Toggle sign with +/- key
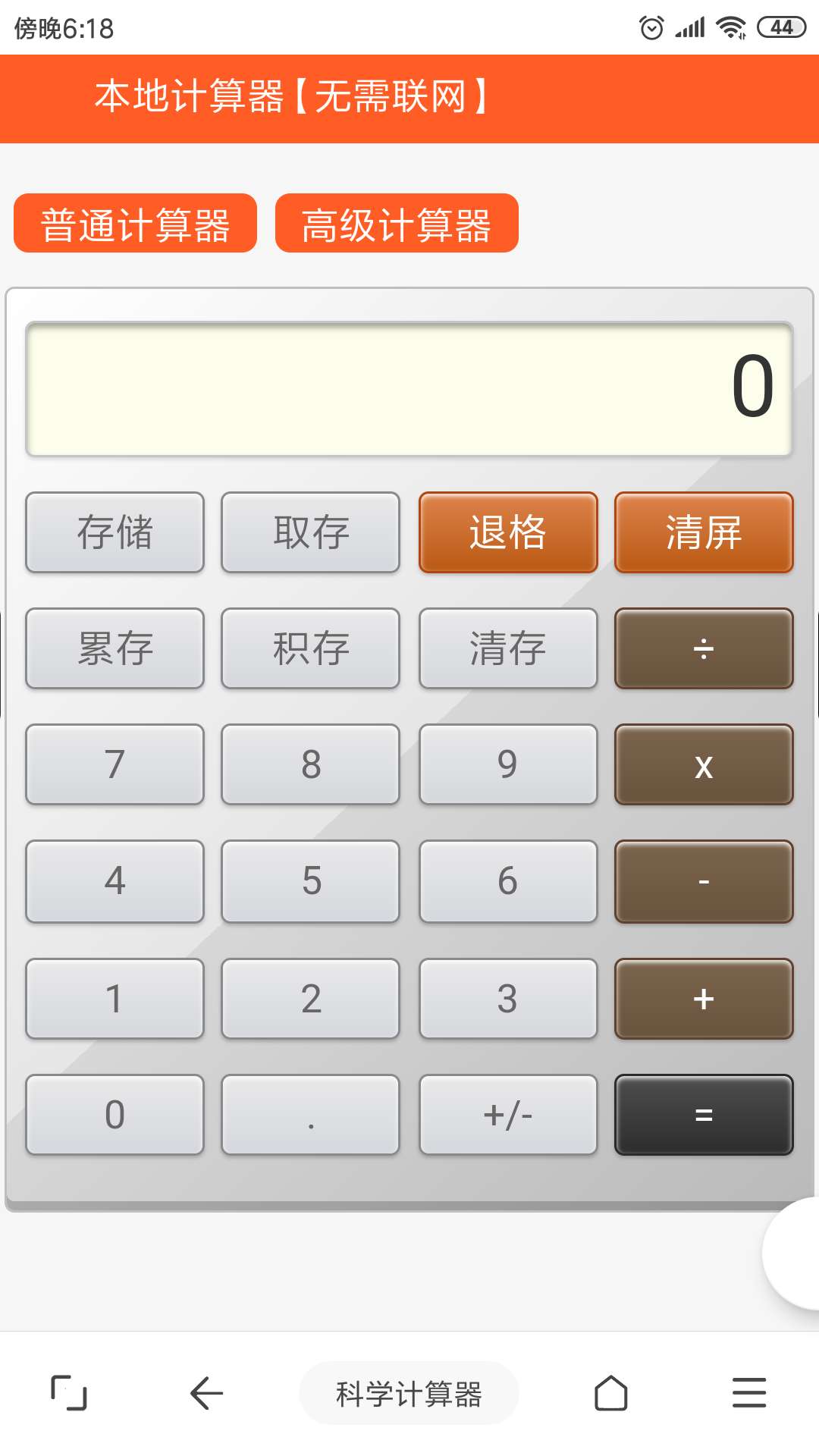819x1456 pixels. point(507,1115)
